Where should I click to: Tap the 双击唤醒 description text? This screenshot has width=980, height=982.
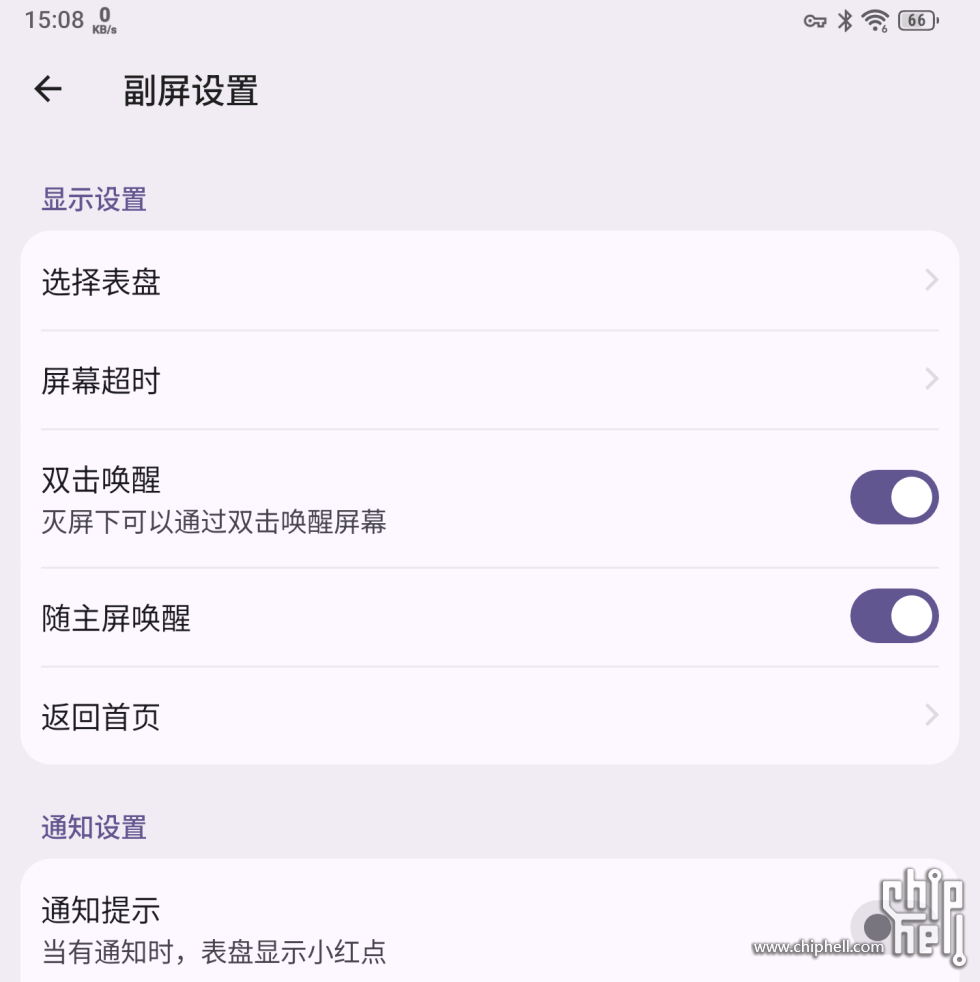[x=213, y=523]
